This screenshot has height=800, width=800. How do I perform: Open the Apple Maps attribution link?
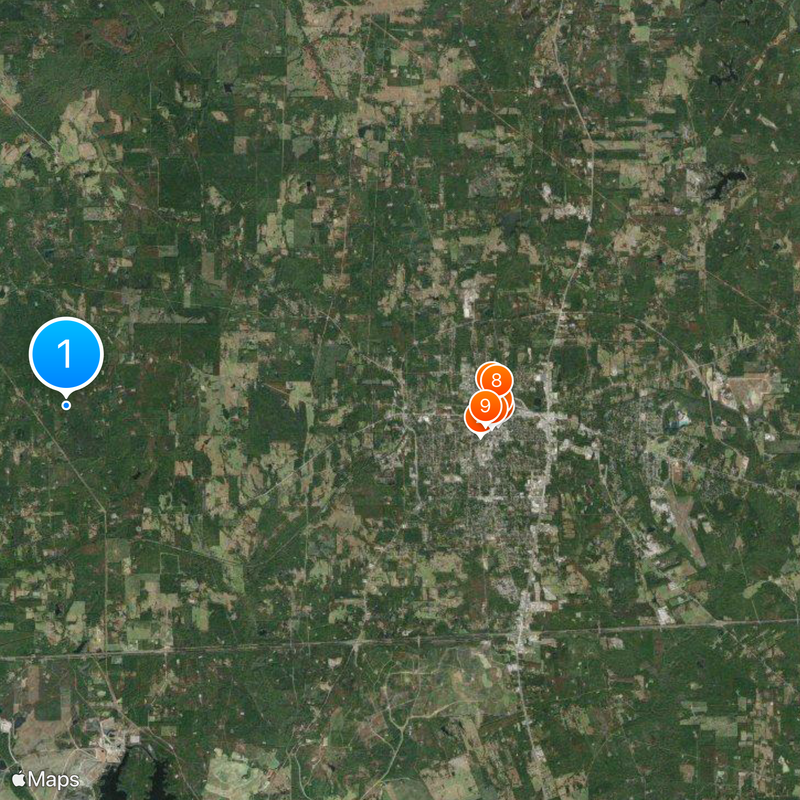click(x=45, y=778)
